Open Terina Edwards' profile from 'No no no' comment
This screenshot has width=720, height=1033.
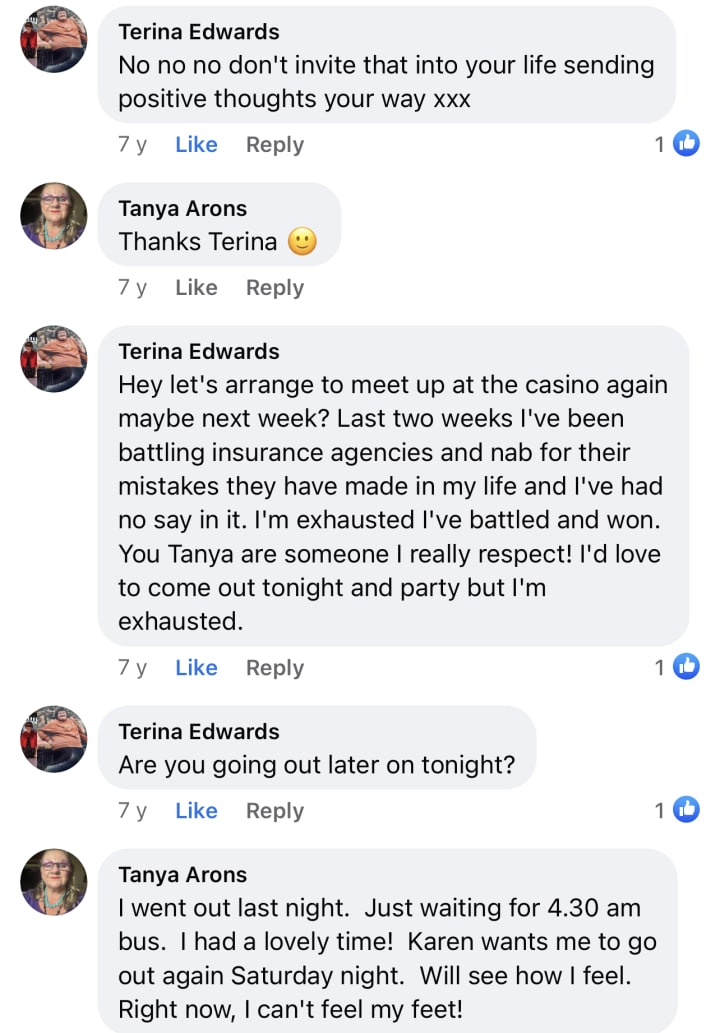tap(198, 31)
